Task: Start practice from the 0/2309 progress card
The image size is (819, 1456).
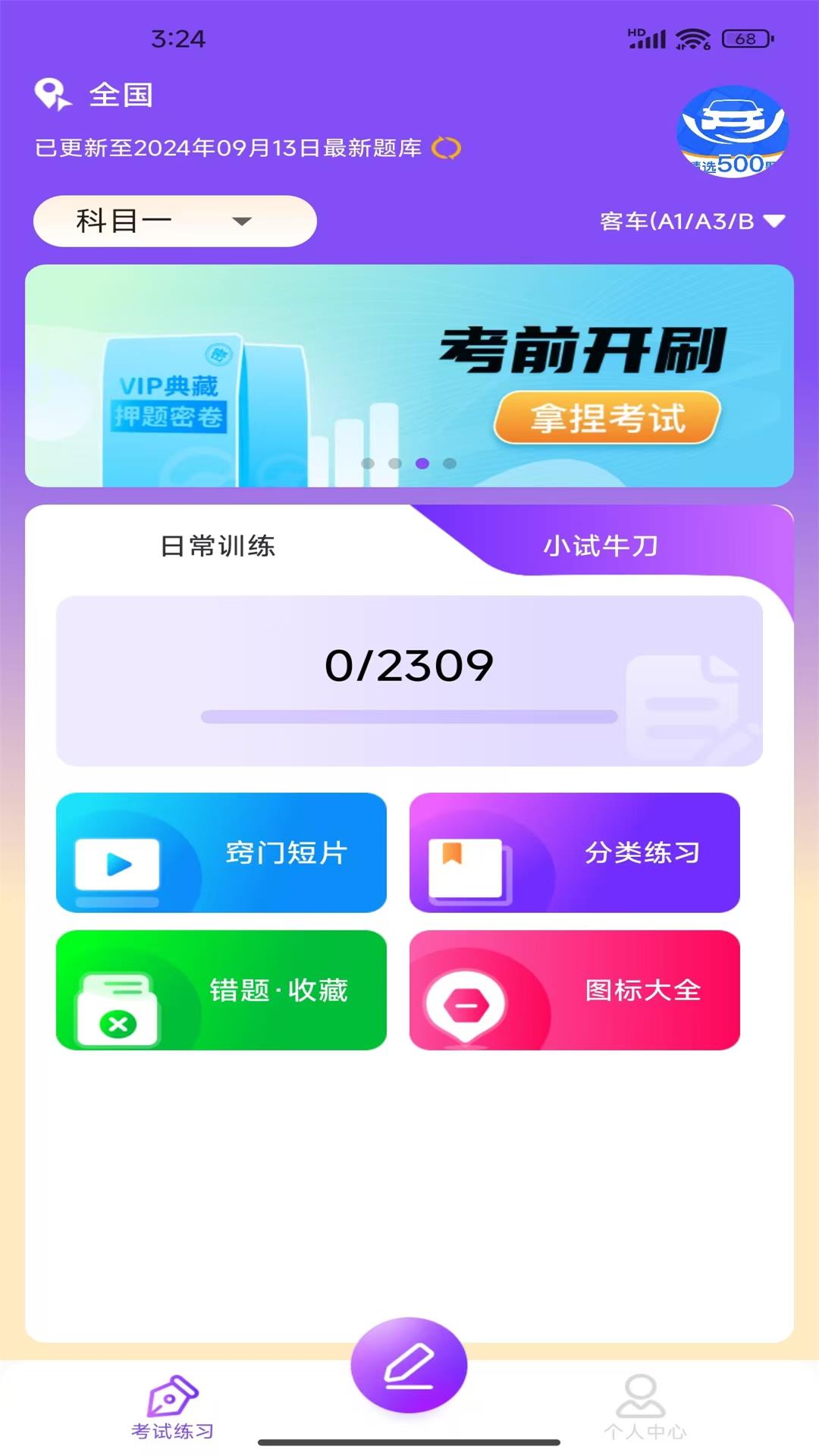Action: click(409, 680)
